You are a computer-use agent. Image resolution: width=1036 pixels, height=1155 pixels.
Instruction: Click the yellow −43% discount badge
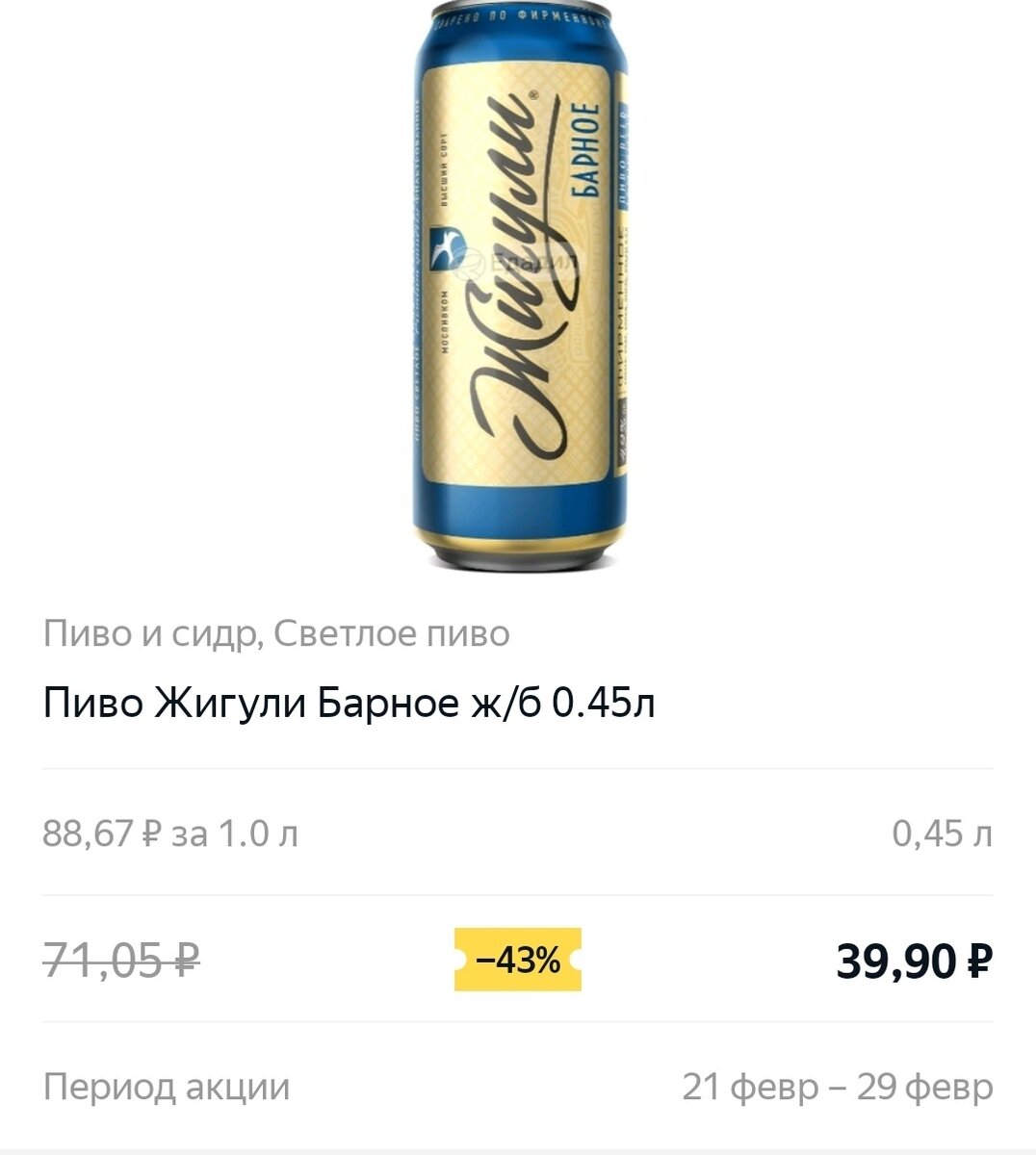coord(517,959)
